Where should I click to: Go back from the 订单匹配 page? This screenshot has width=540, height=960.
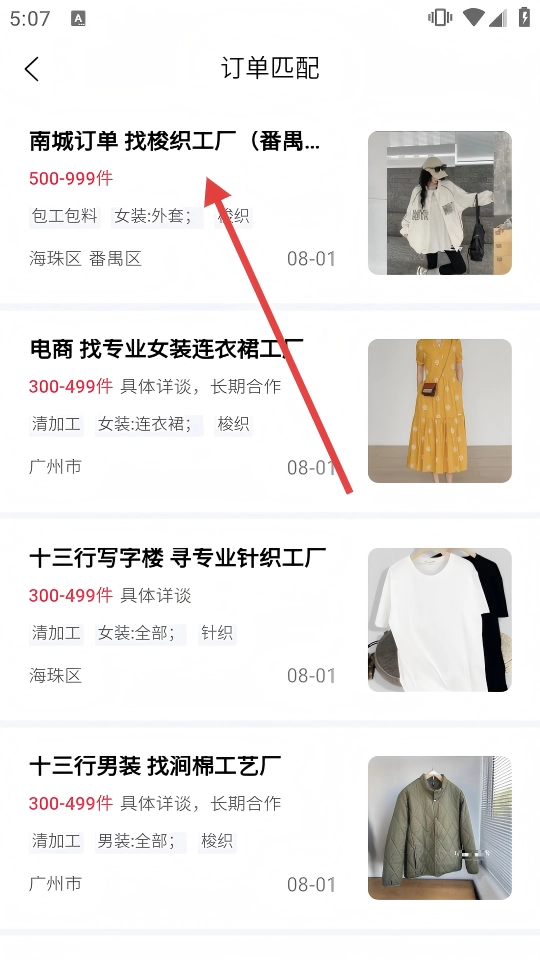click(32, 69)
